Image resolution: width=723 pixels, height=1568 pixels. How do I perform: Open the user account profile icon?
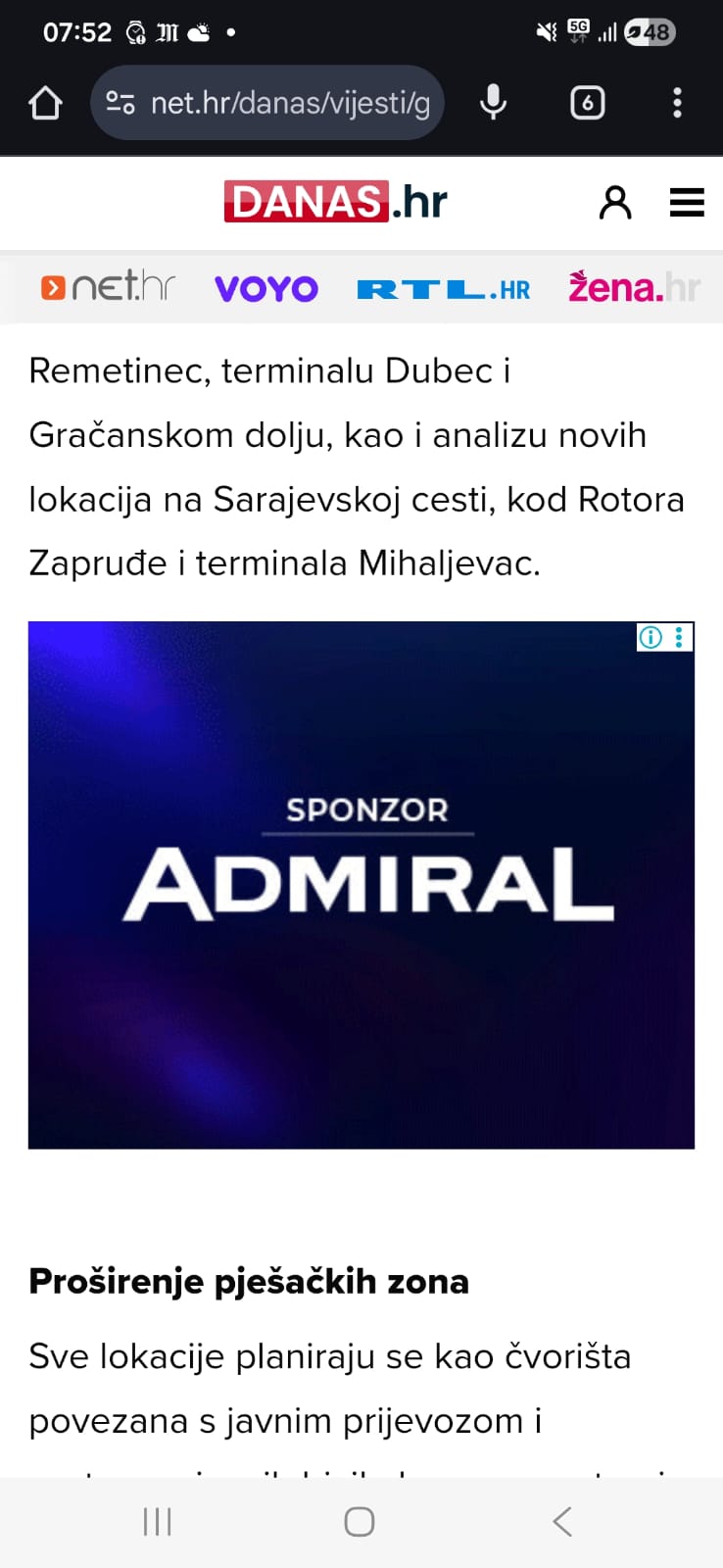(615, 202)
